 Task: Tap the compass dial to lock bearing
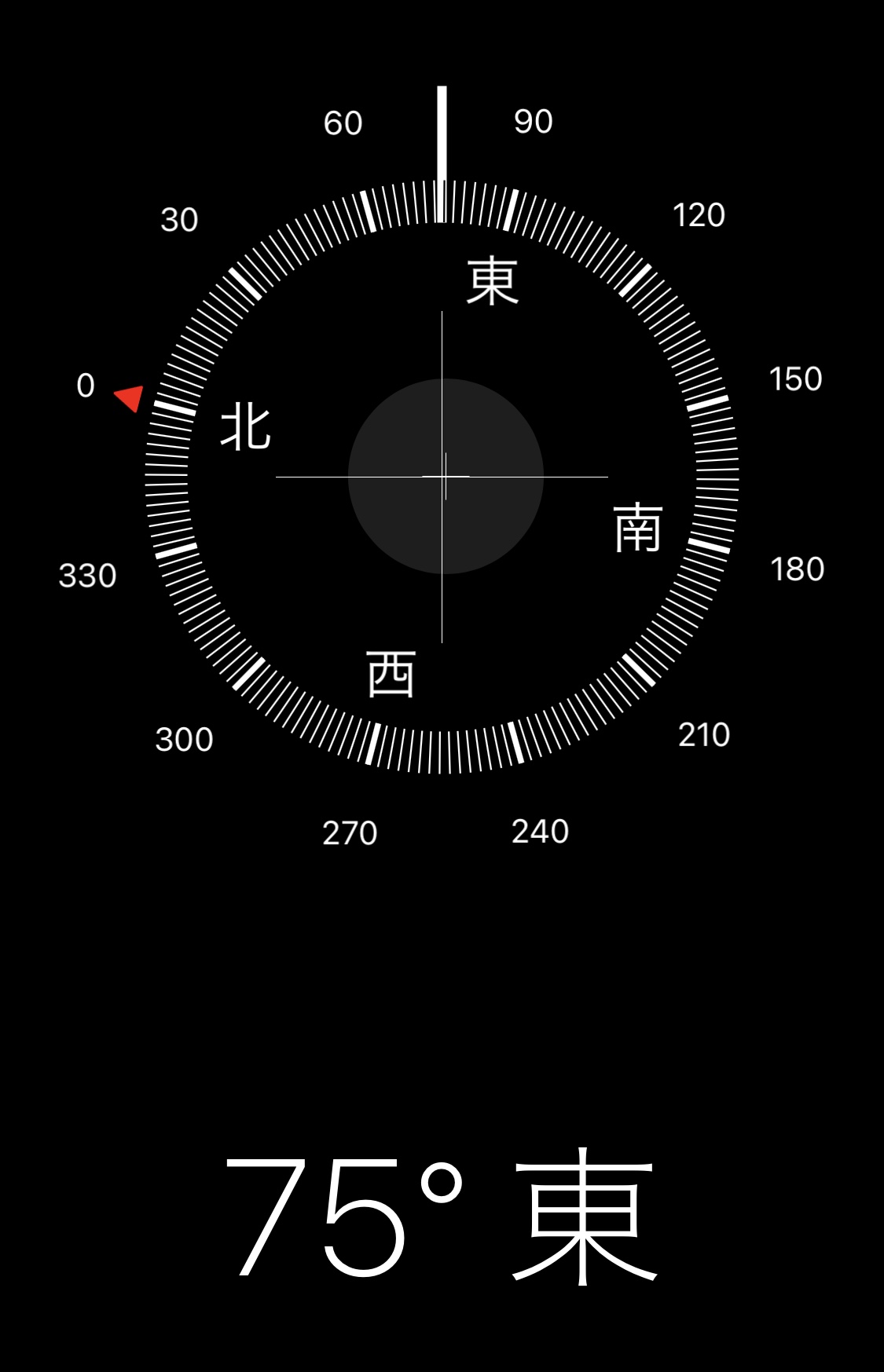click(442, 476)
